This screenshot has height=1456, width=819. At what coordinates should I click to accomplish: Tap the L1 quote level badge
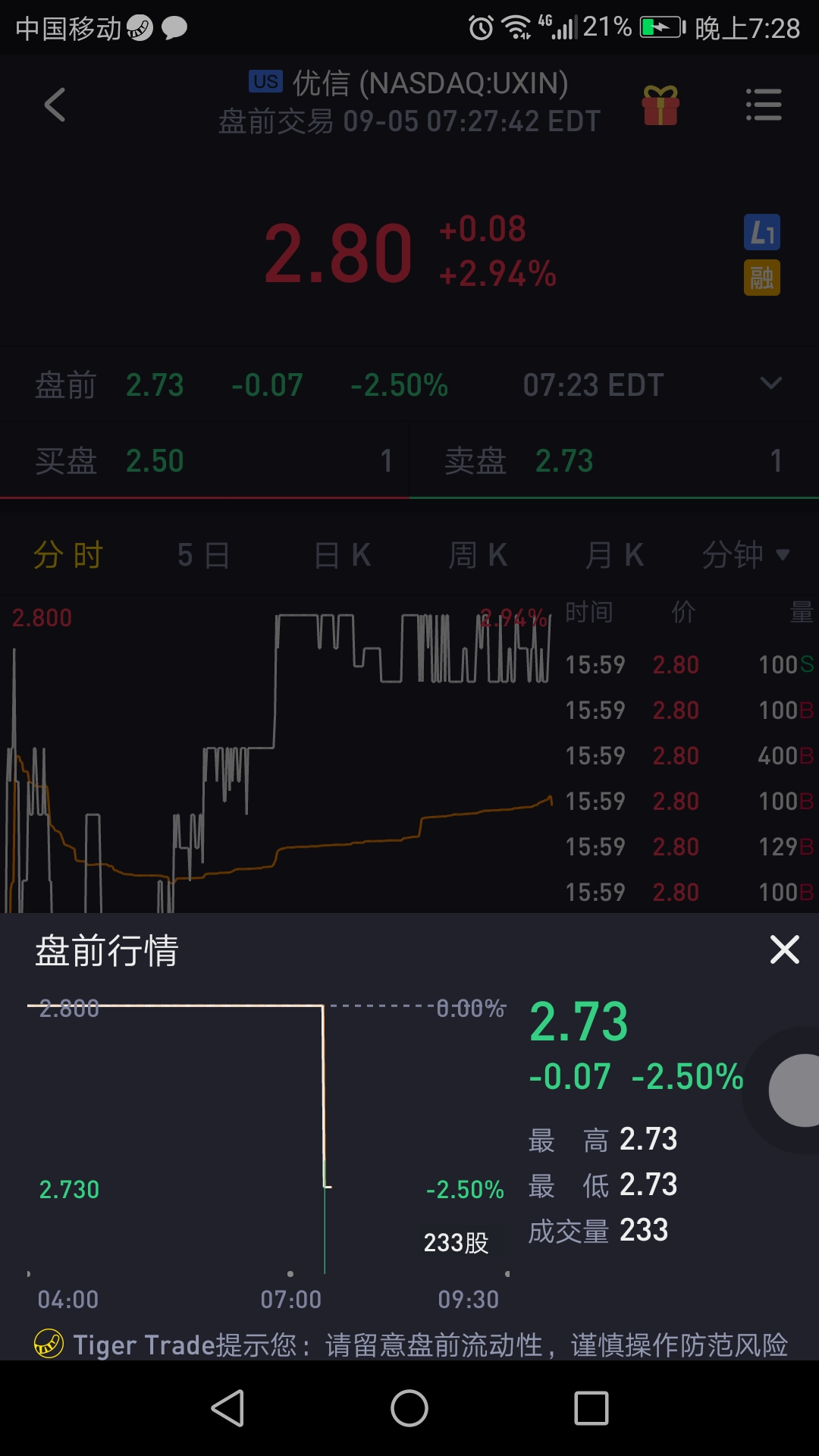(761, 232)
